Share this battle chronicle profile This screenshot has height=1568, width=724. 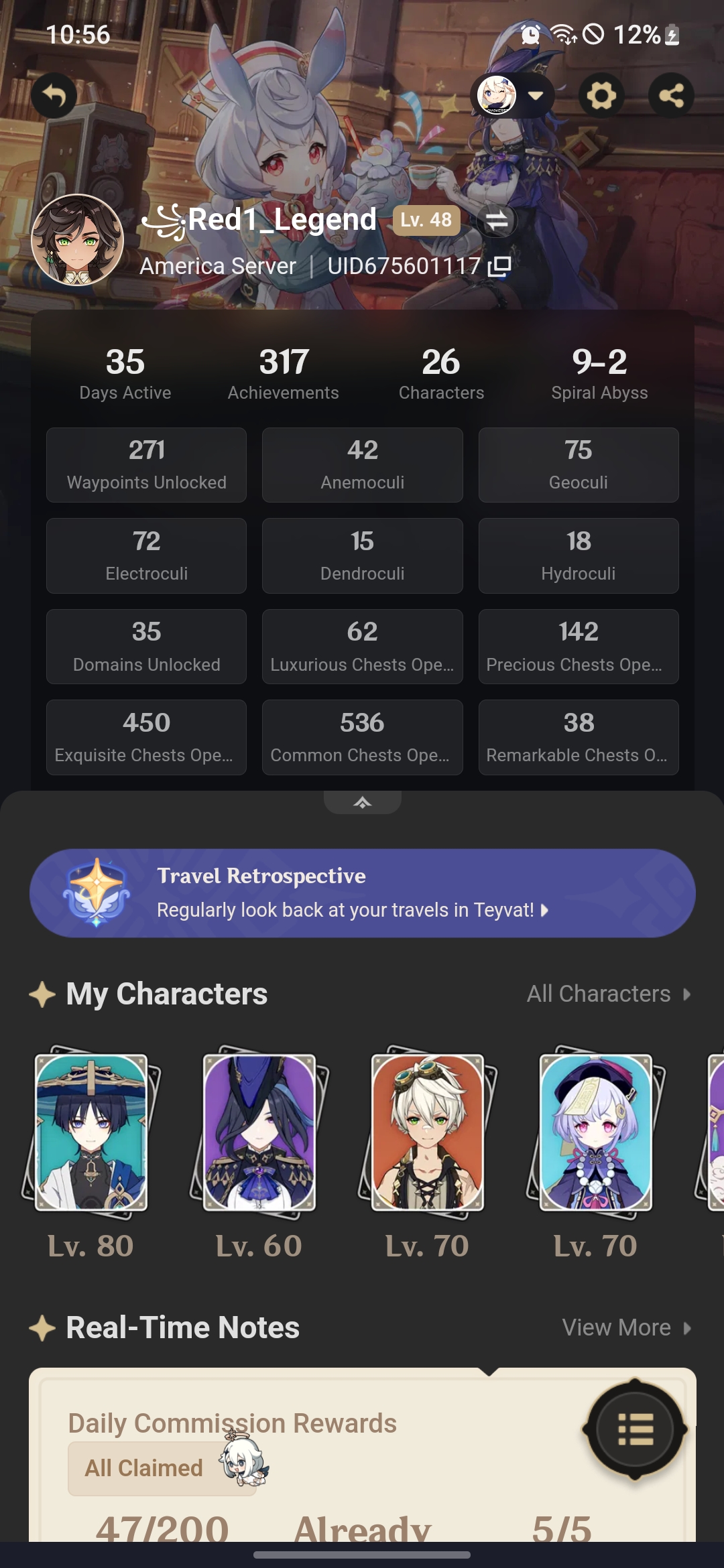[671, 96]
